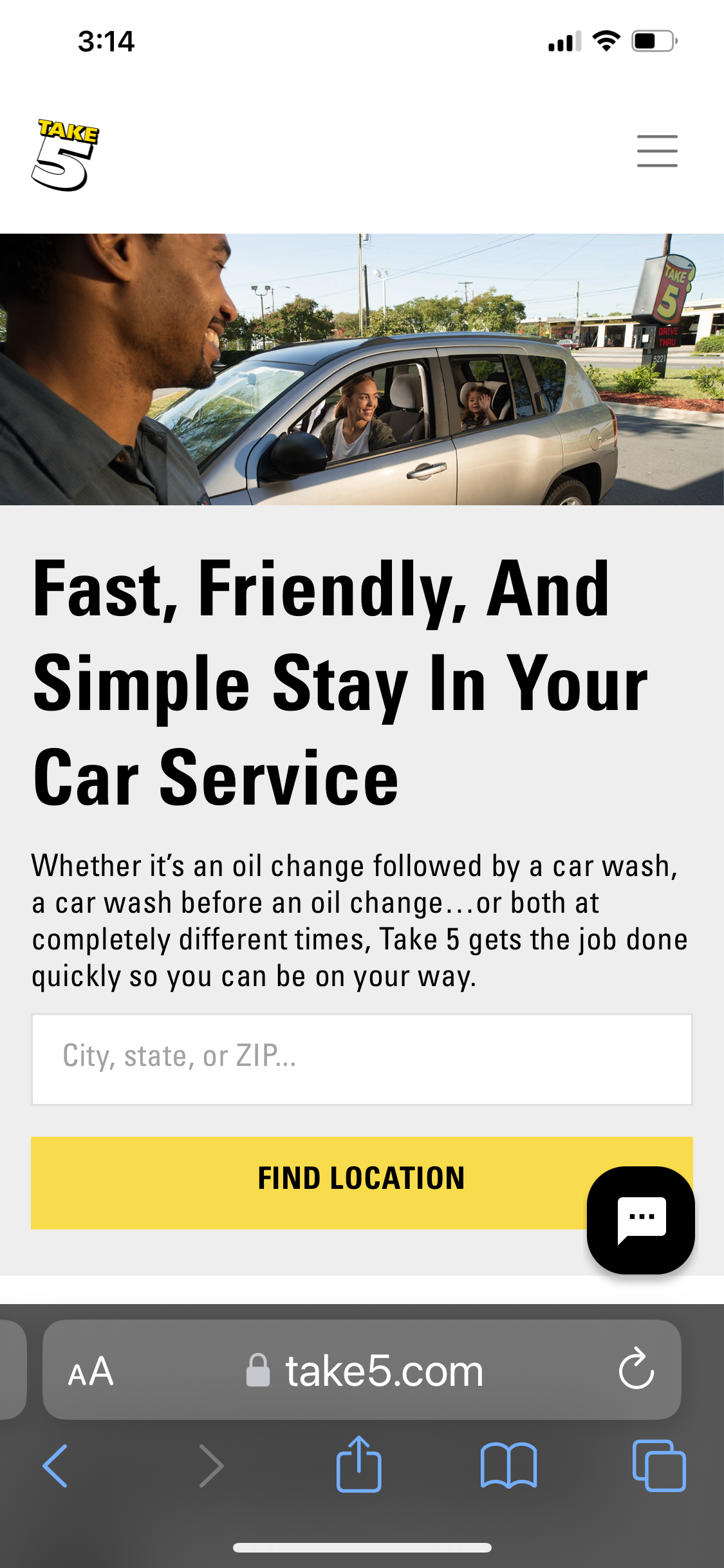Focus the City, state, or ZIP field
Viewport: 724px width, 1568px height.
pyautogui.click(x=362, y=1059)
